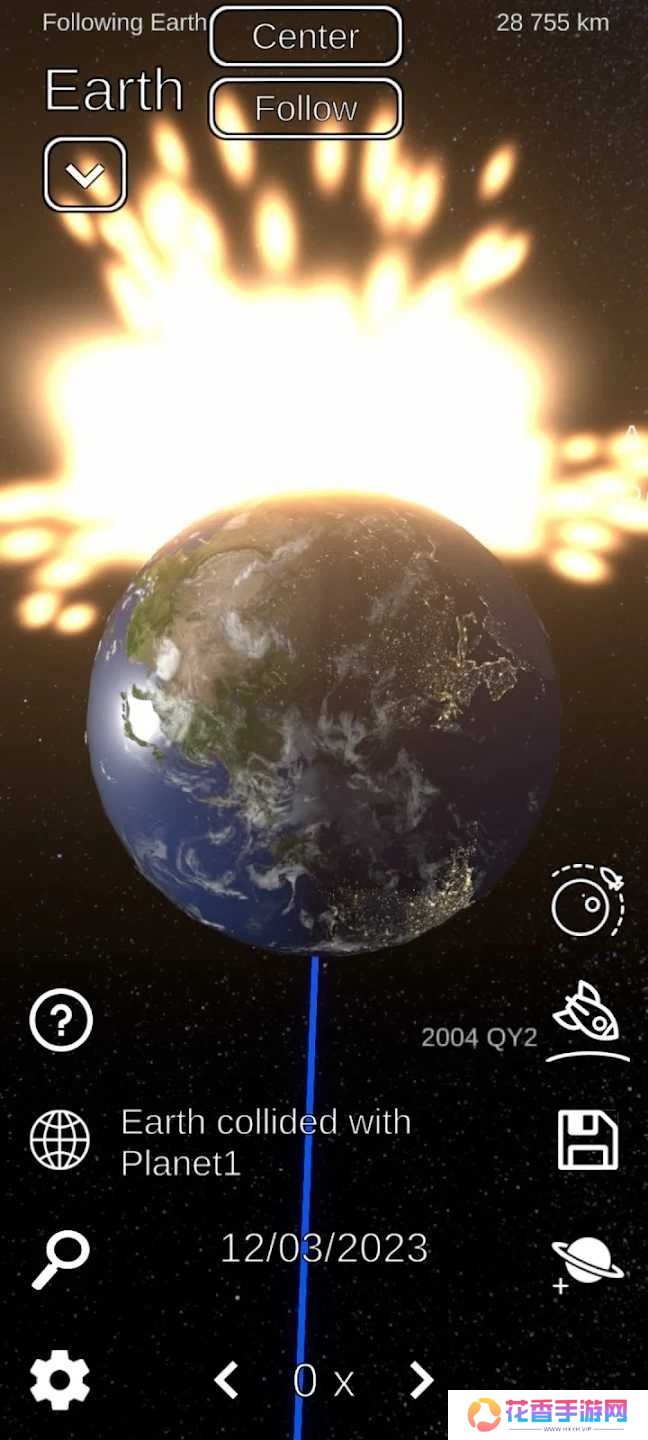Tap the Center button
Viewport: 648px width, 1440px height.
(305, 37)
